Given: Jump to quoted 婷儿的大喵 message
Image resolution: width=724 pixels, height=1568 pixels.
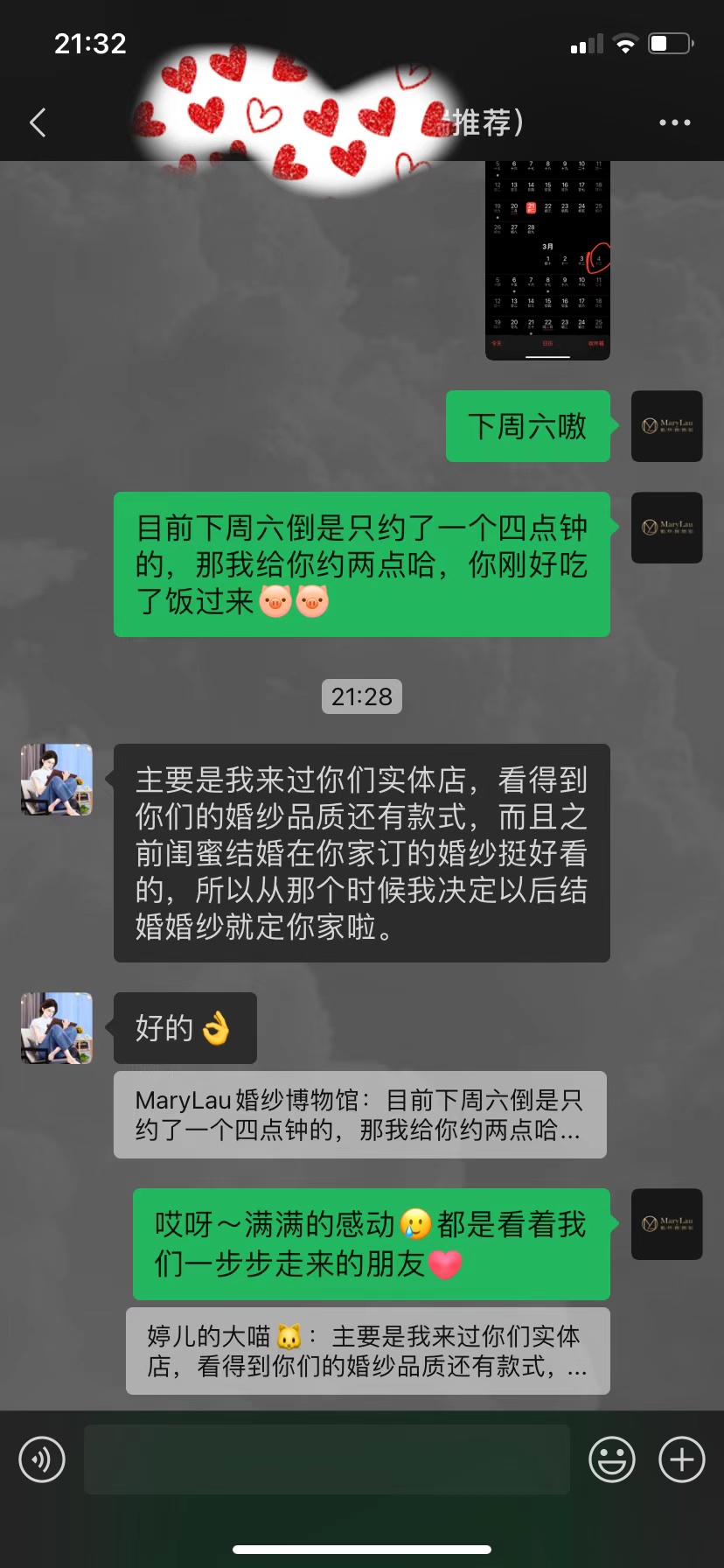Looking at the screenshot, I should coord(368,1351).
